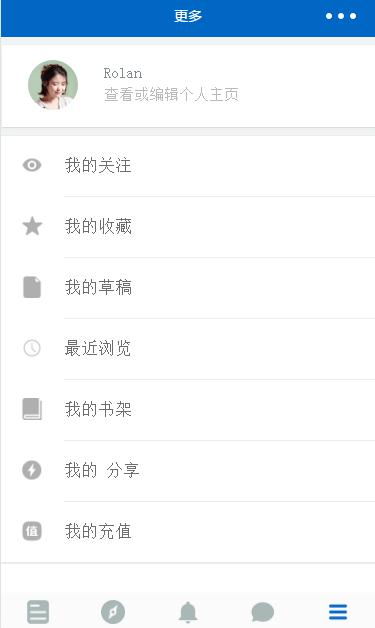Open Rolan's personal profile page
Viewport: 375px width, 628px height.
tap(188, 85)
